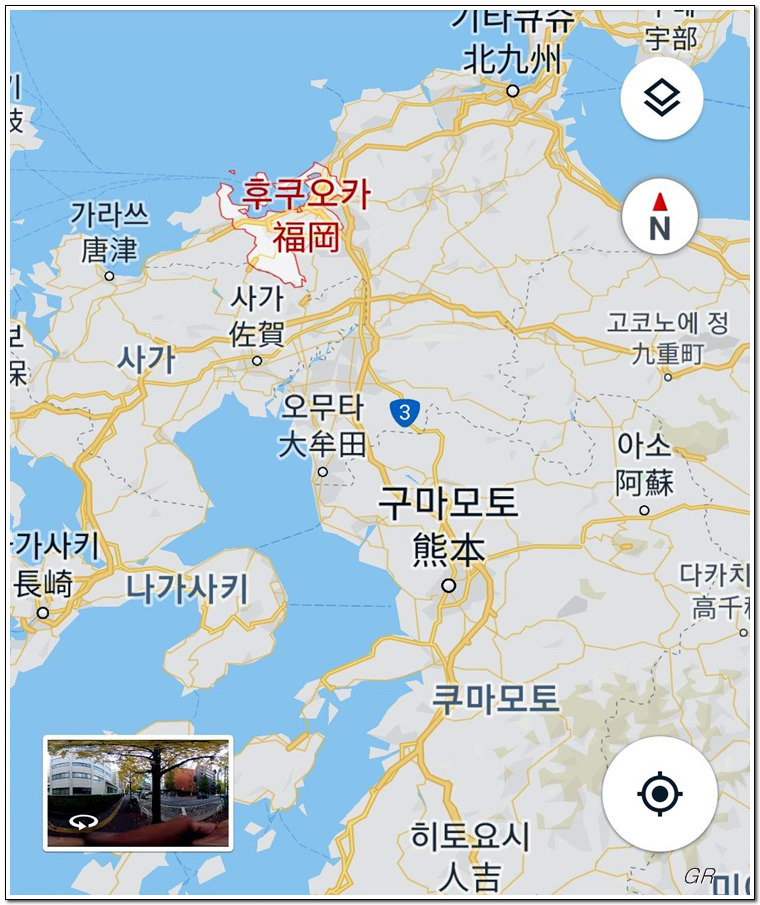760x905 pixels.
Task: Open the map layers button
Action: pos(661,98)
